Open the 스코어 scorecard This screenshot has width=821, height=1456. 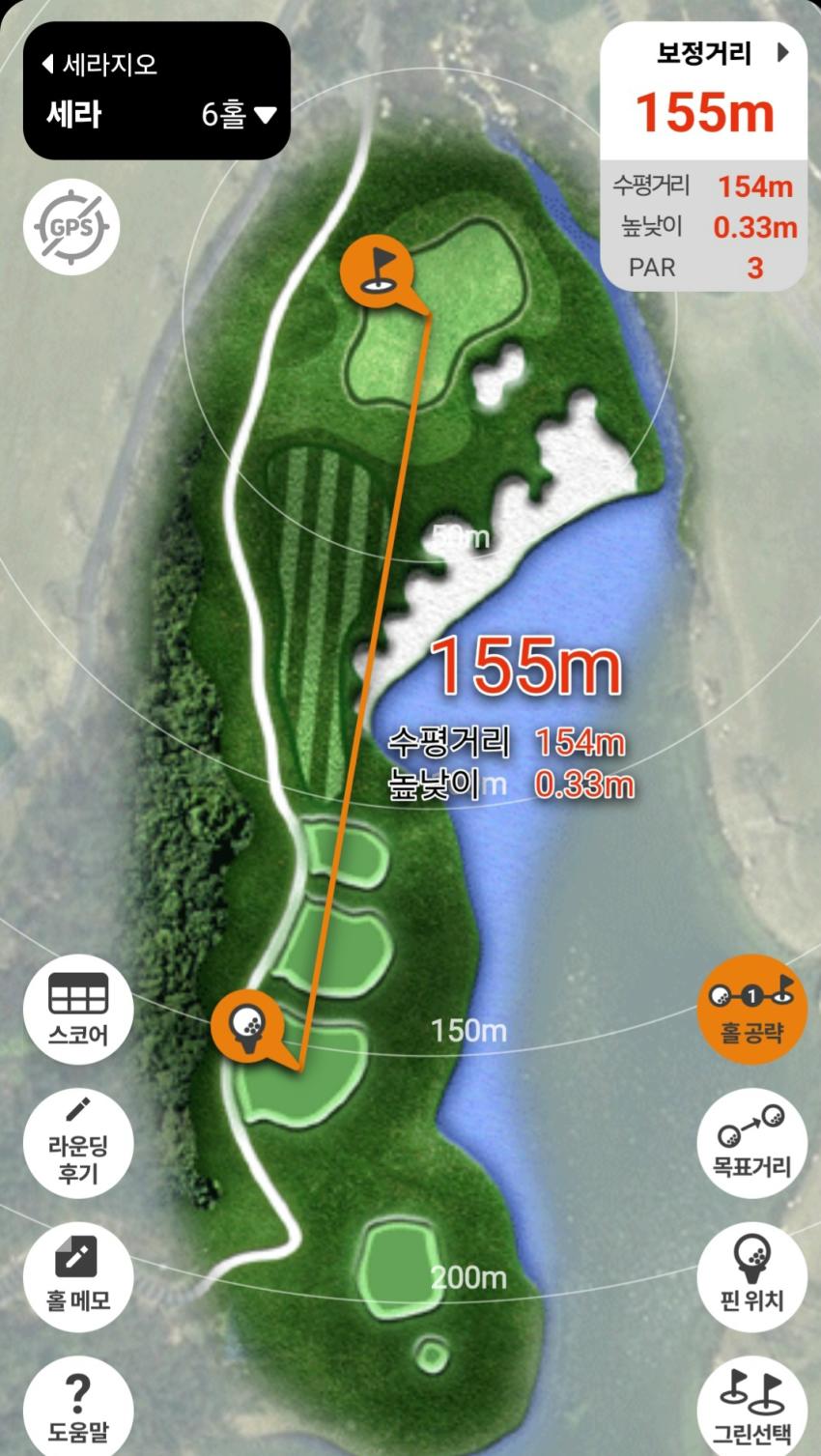(78, 1009)
